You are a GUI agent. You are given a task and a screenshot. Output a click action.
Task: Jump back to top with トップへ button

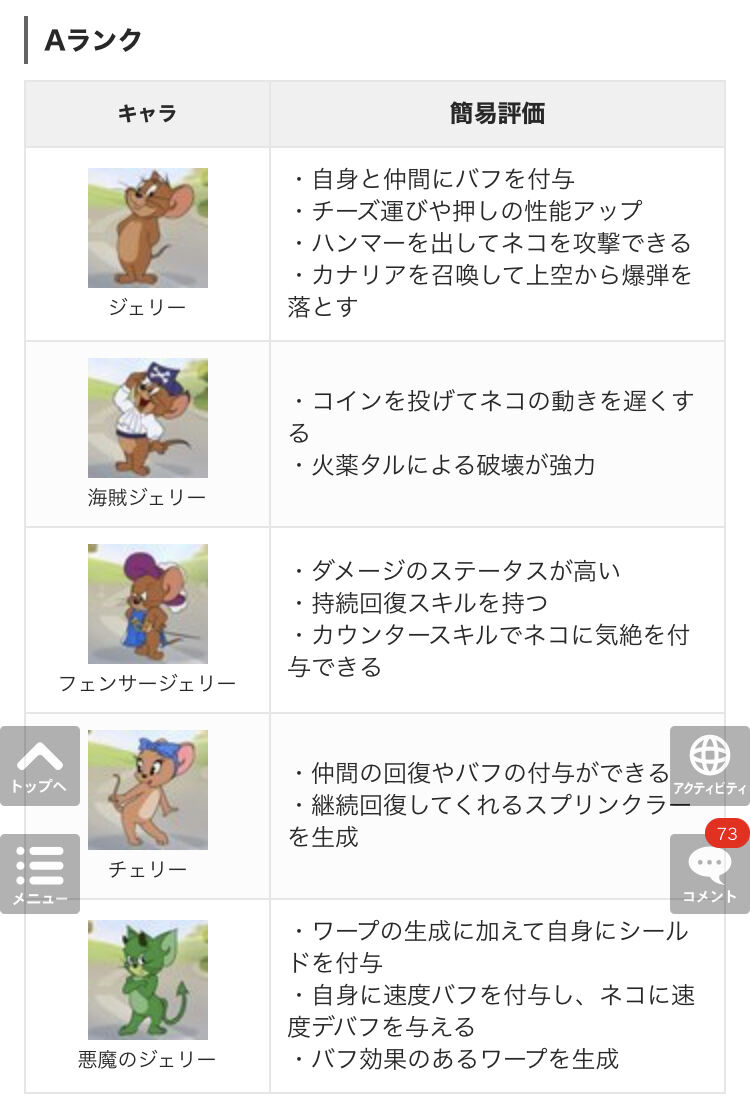39,766
